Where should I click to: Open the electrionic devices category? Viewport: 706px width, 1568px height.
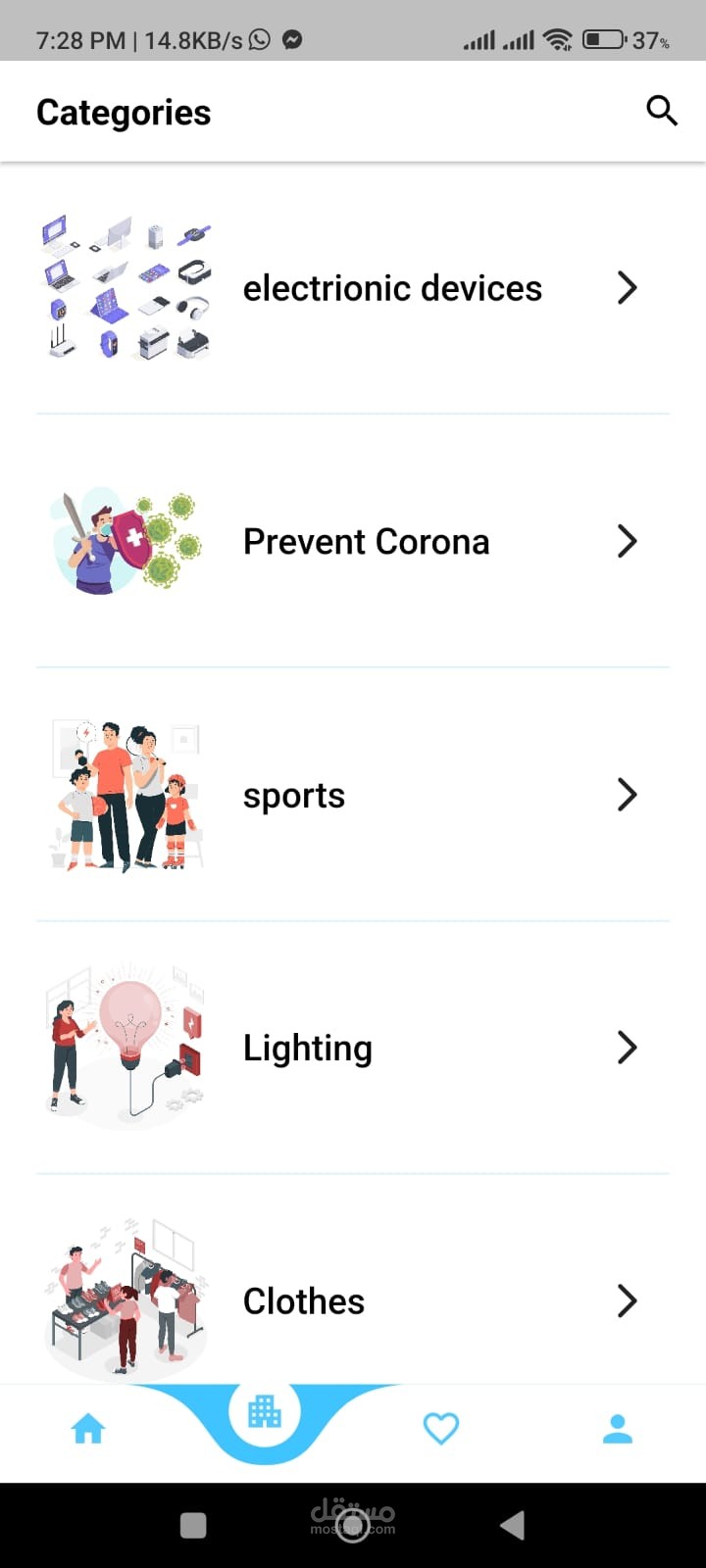point(392,288)
